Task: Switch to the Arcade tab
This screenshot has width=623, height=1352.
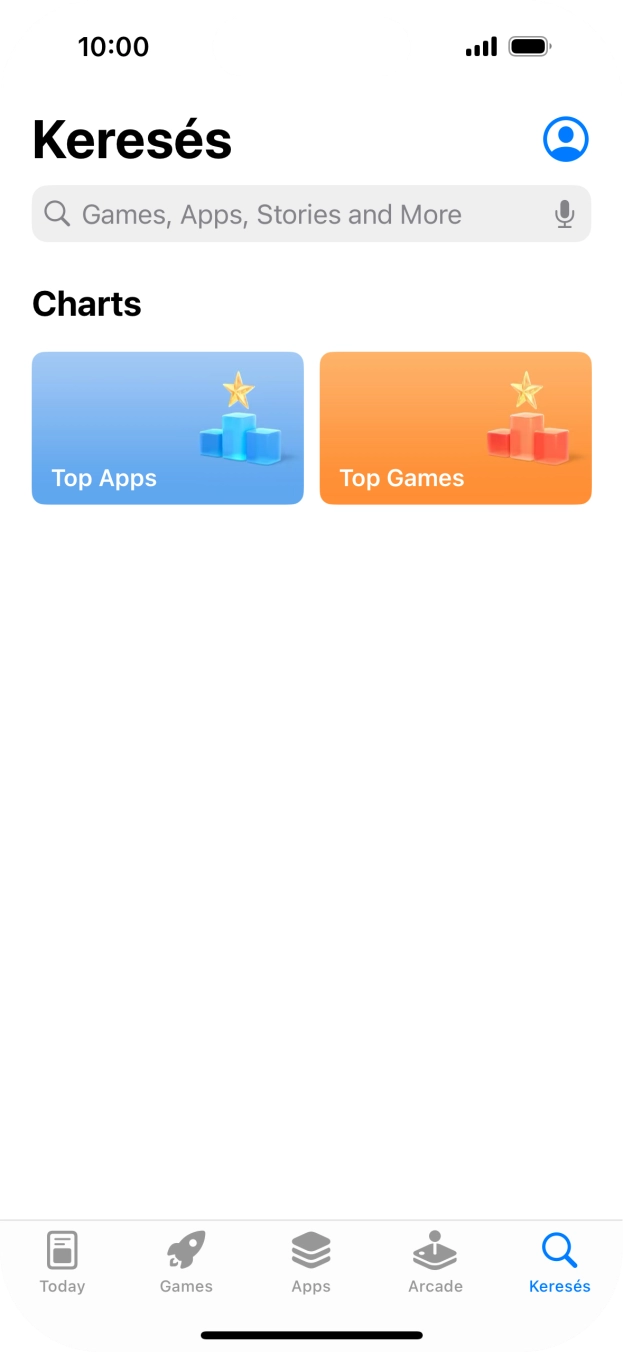Action: pos(435,1262)
